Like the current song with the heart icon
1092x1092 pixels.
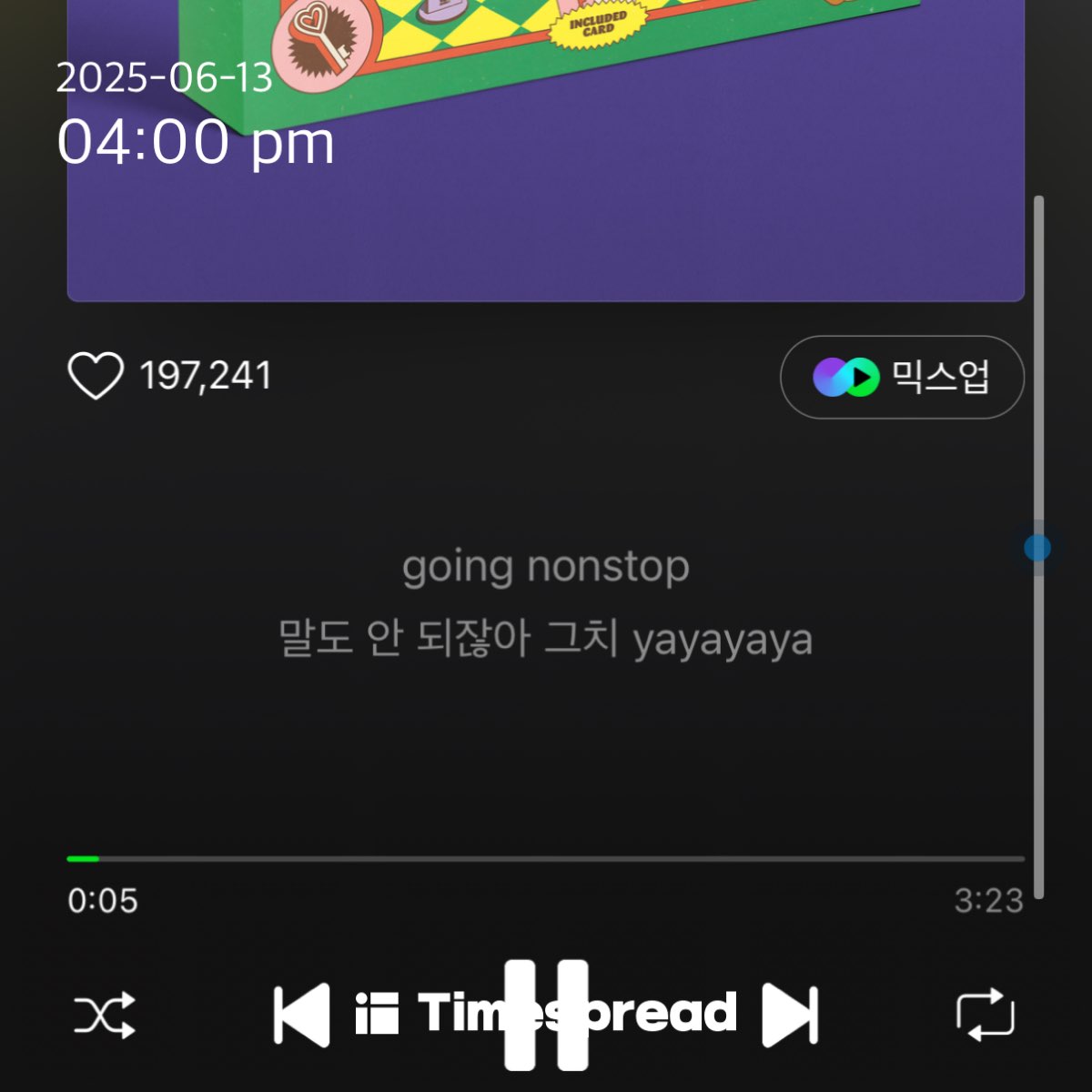[x=96, y=376]
